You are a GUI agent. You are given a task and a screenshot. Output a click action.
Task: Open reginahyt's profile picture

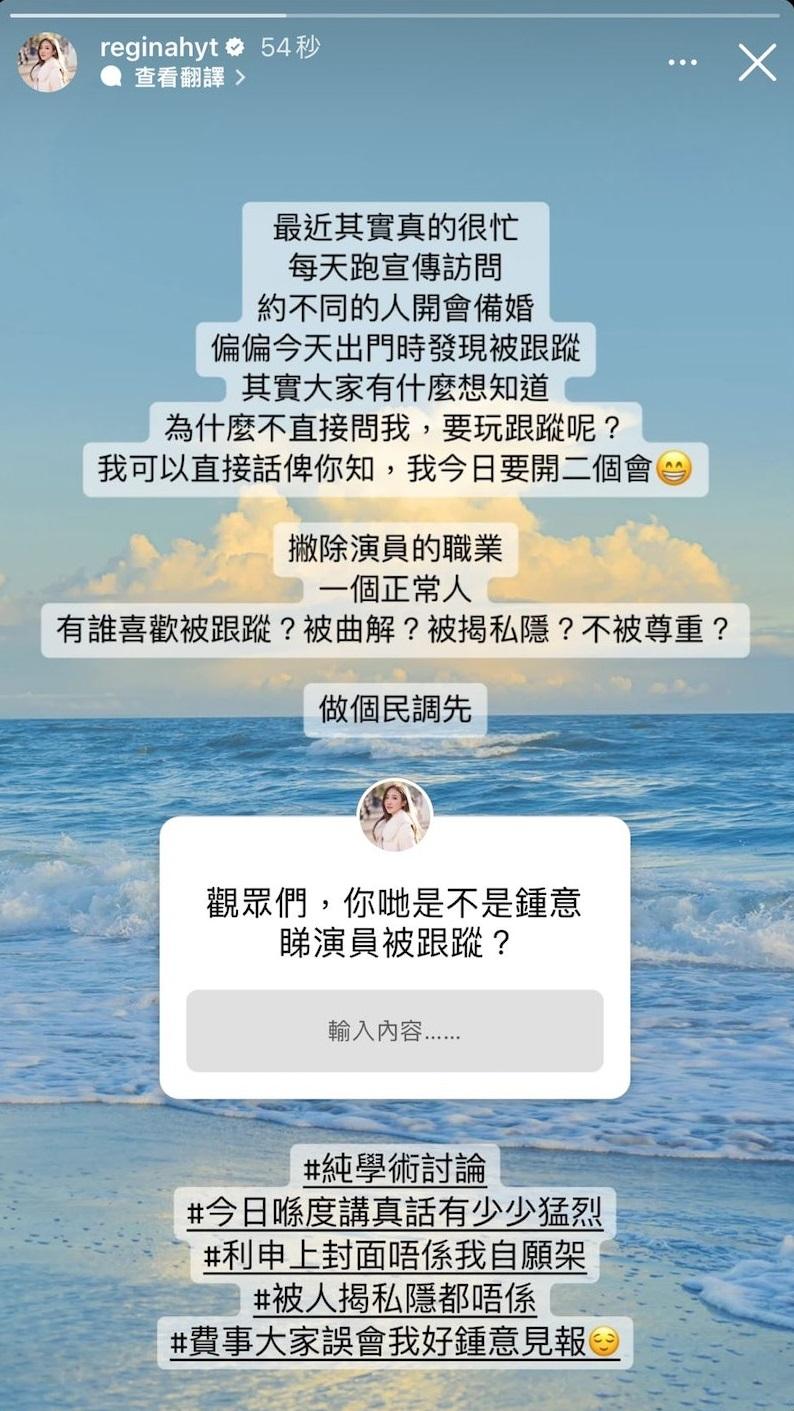click(x=47, y=62)
